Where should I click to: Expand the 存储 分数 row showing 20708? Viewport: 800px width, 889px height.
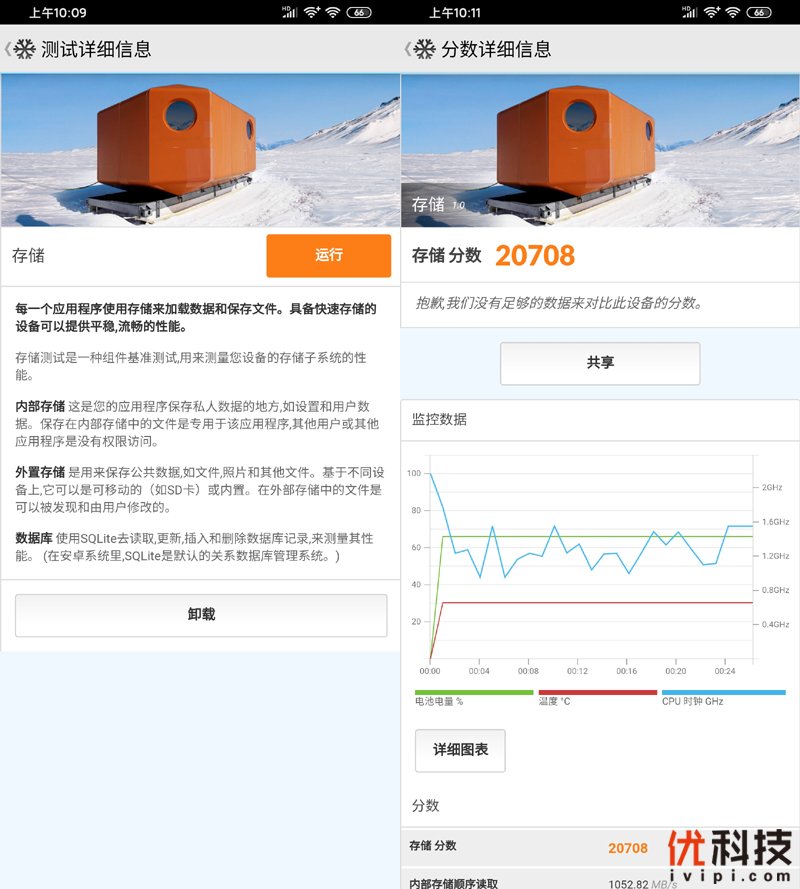tap(600, 848)
